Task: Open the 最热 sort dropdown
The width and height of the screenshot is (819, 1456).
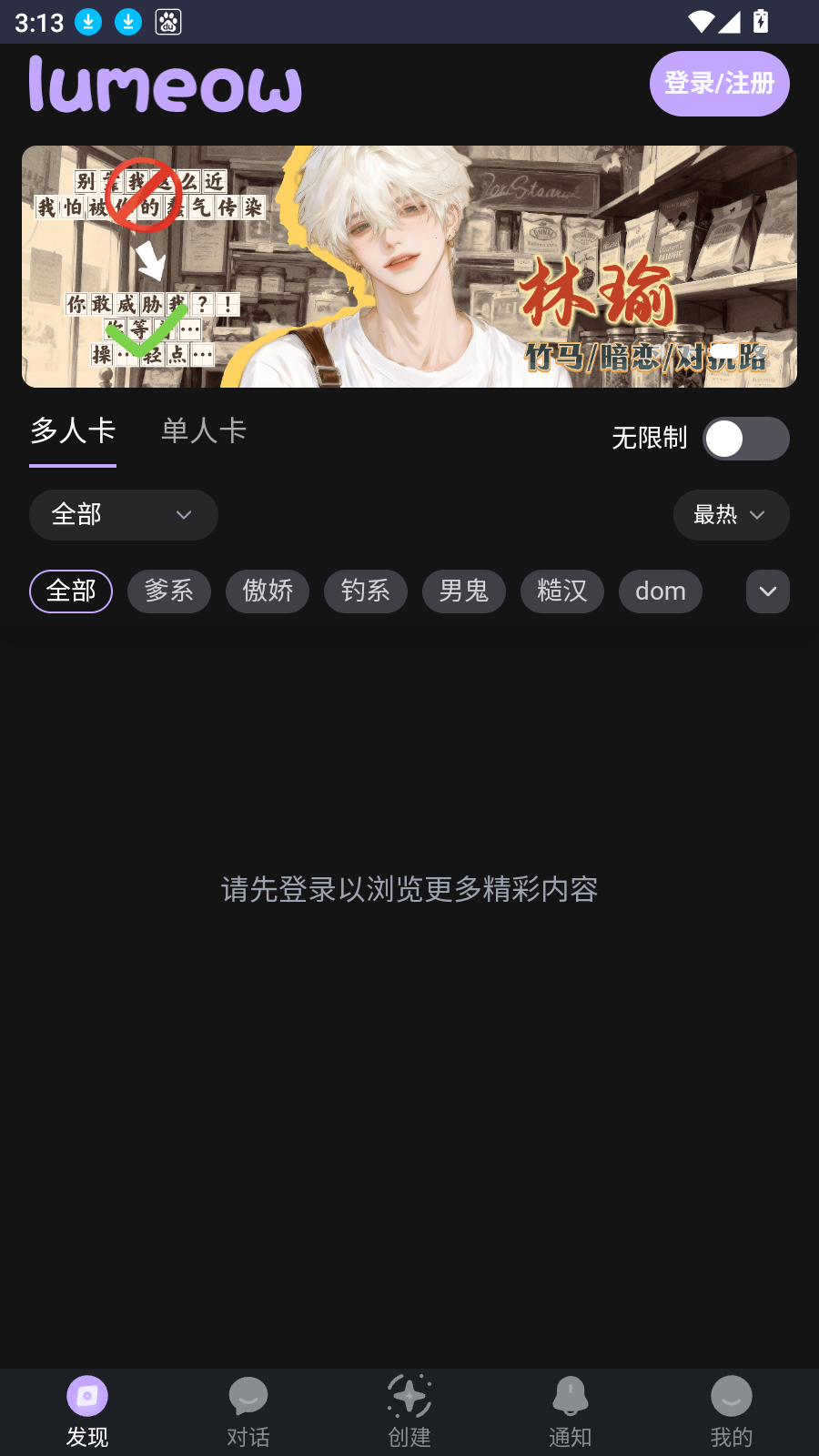Action: point(731,515)
